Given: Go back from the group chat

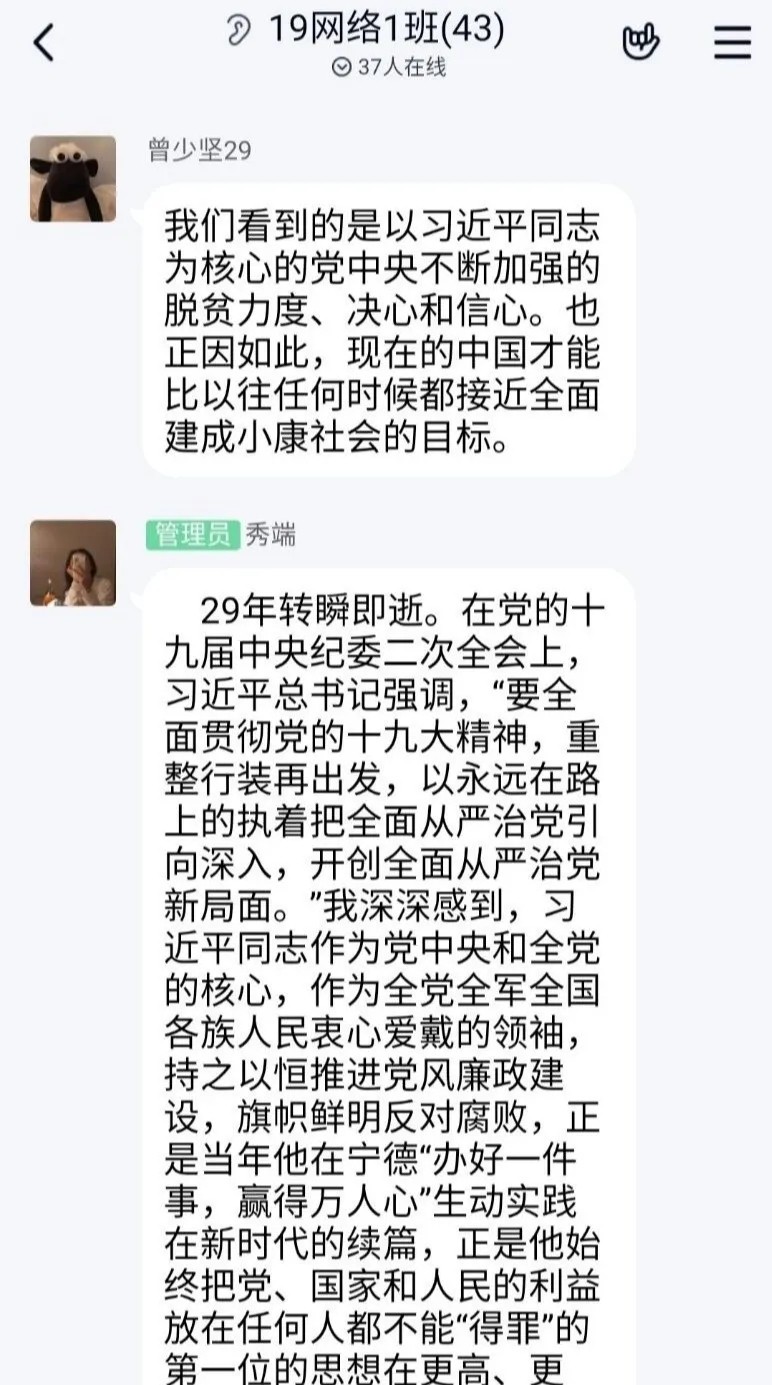Looking at the screenshot, I should (x=43, y=43).
